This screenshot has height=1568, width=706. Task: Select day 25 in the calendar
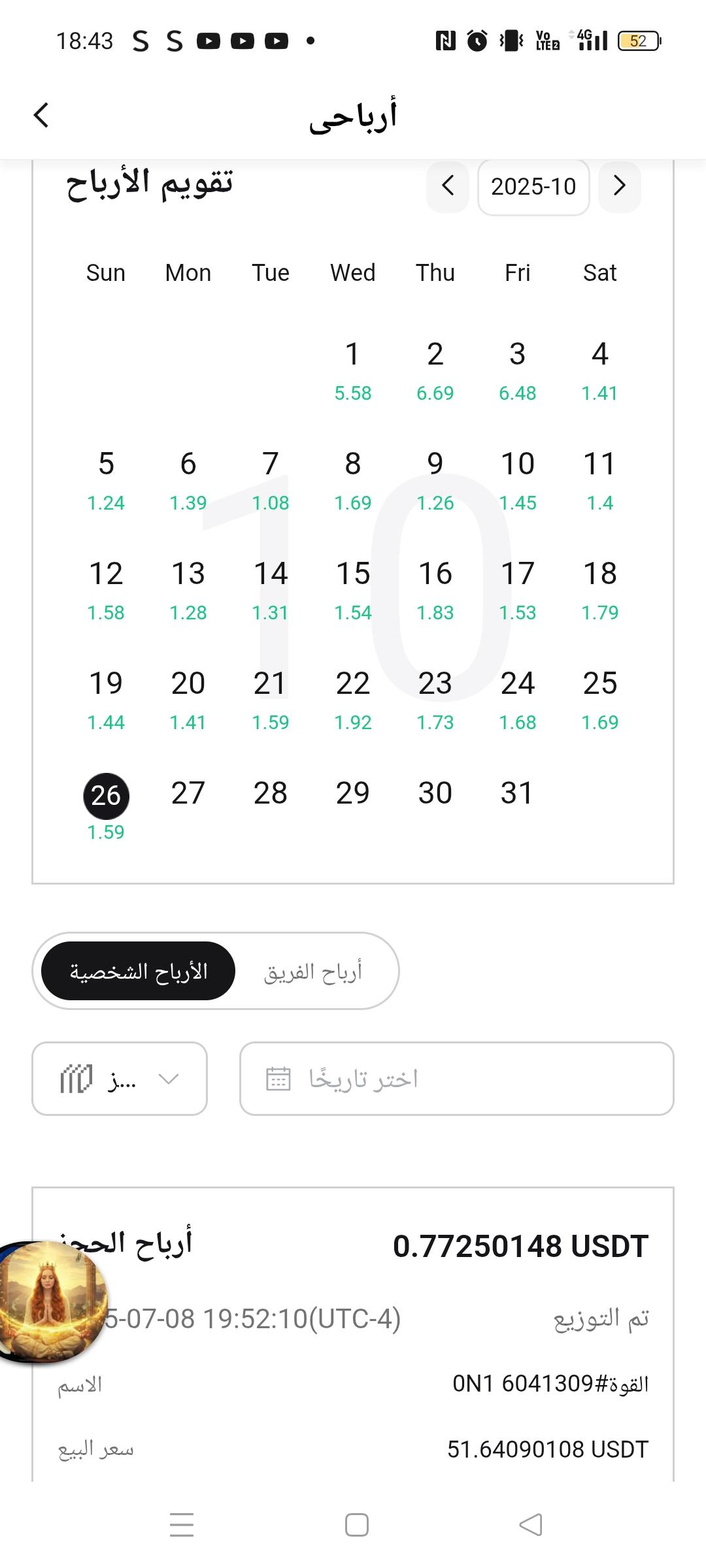(x=600, y=700)
